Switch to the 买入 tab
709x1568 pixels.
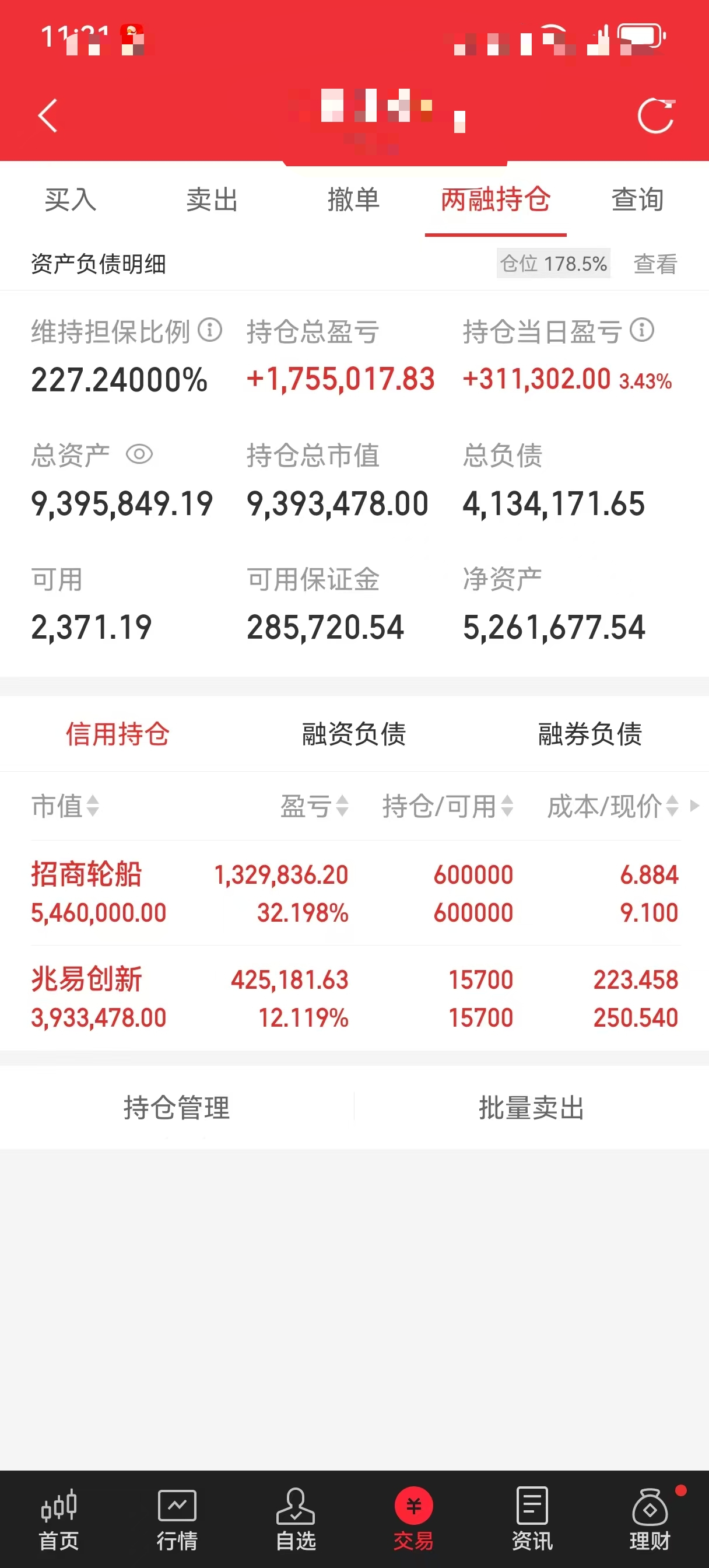click(x=71, y=200)
